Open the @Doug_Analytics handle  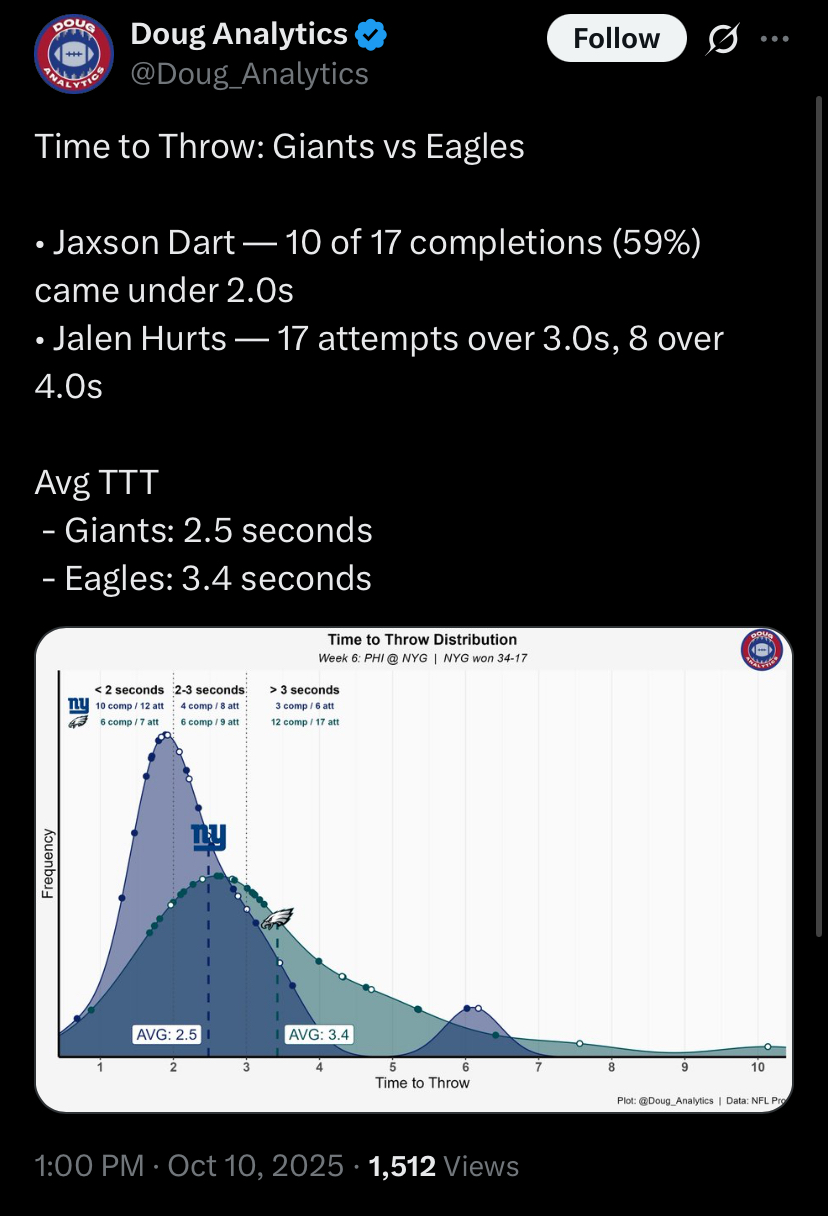click(x=249, y=73)
